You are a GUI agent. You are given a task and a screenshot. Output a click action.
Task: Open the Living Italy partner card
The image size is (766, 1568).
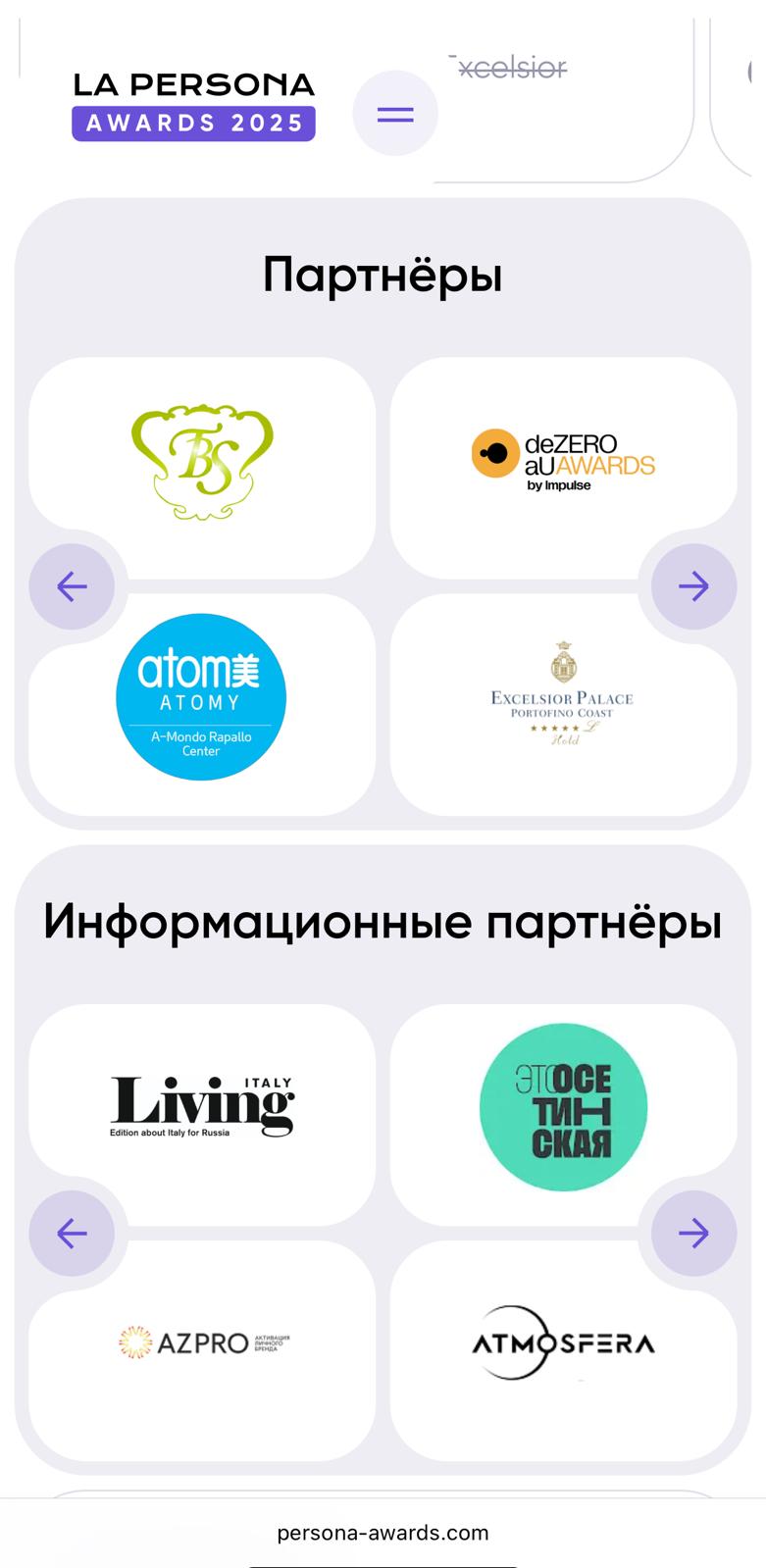point(202,1106)
